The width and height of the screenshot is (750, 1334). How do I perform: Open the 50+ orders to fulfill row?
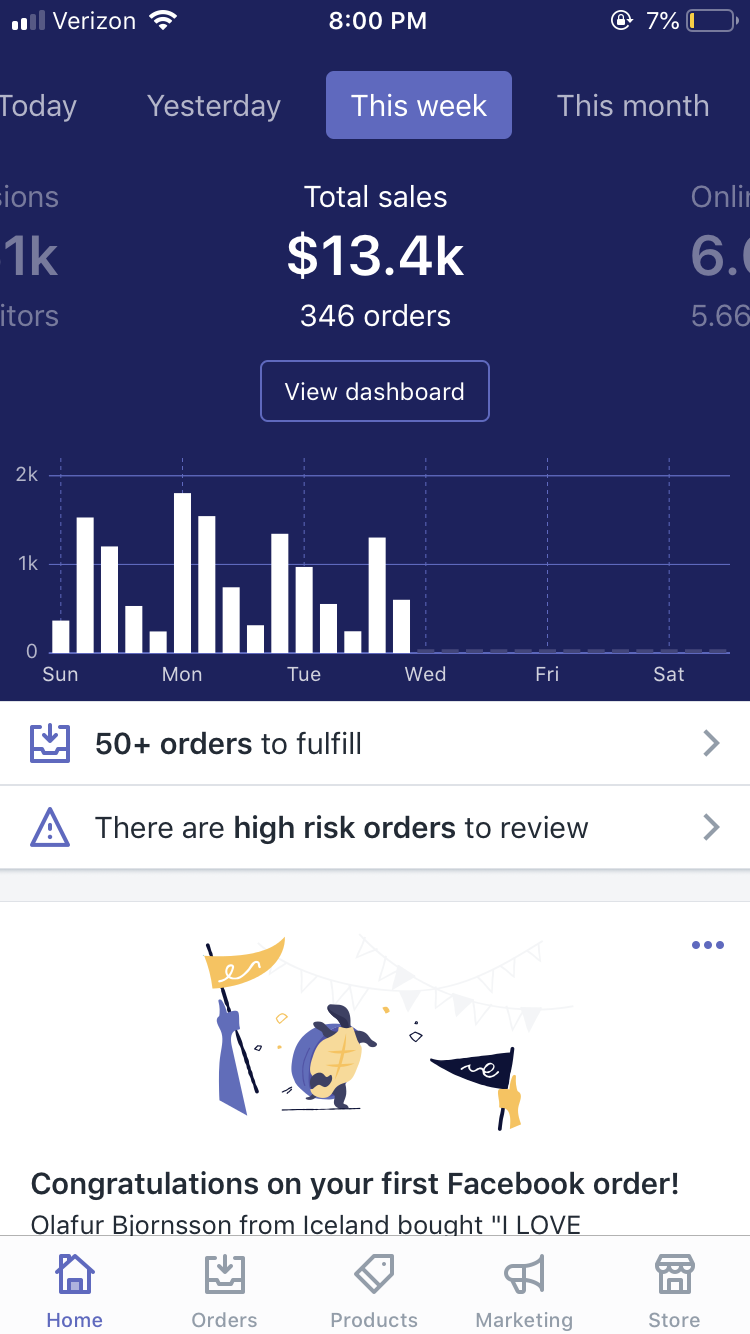pos(375,744)
